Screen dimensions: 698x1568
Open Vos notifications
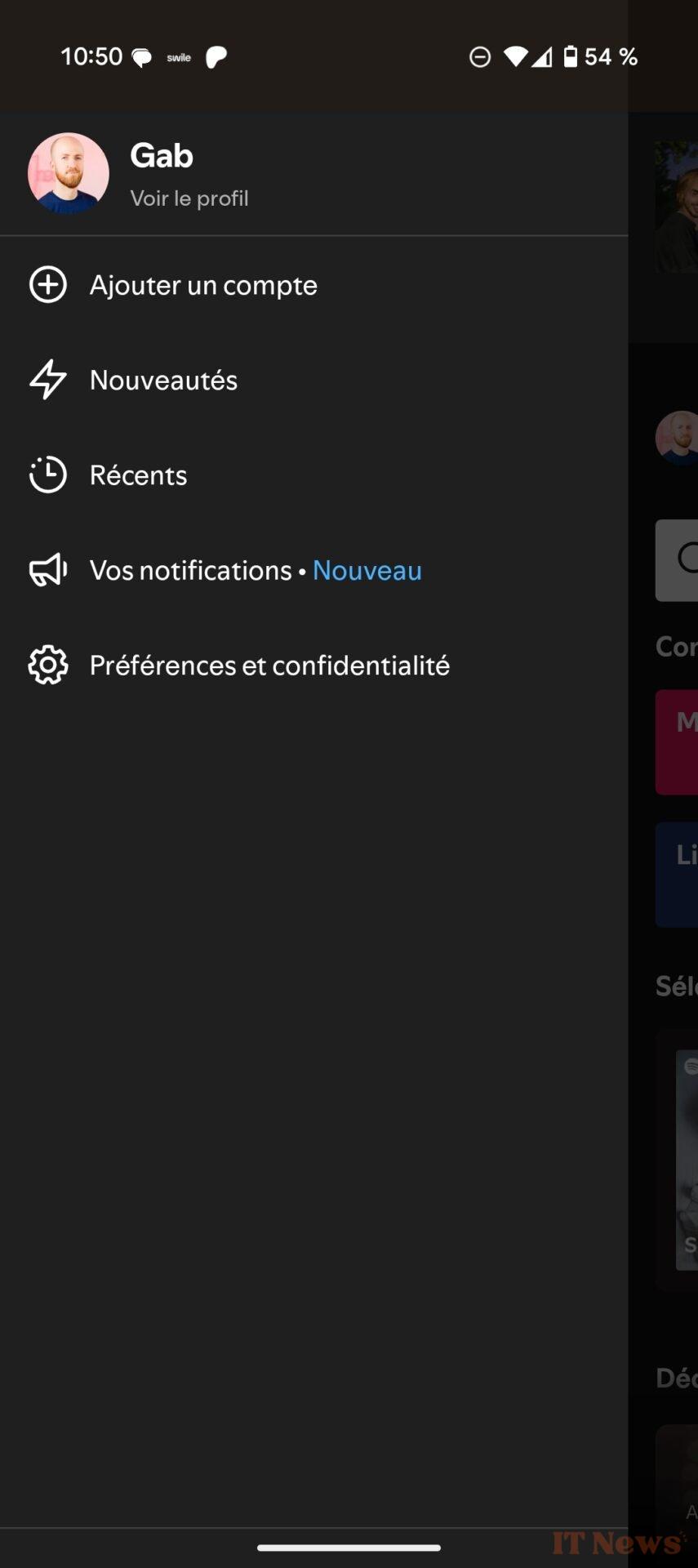tap(313, 570)
